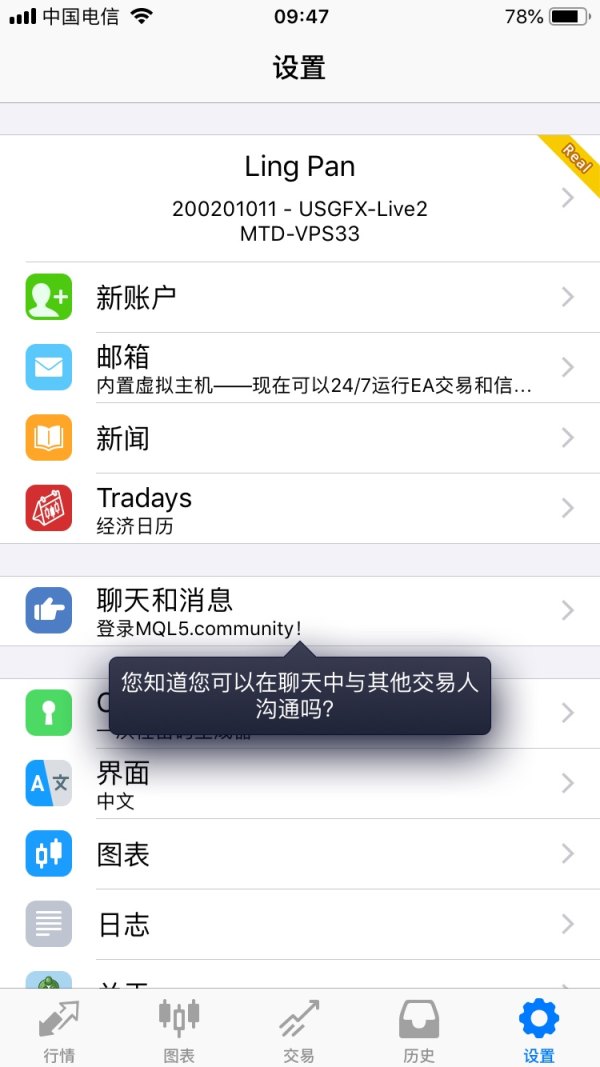Switch to the 历史 tab
600x1067 pixels.
(419, 1030)
